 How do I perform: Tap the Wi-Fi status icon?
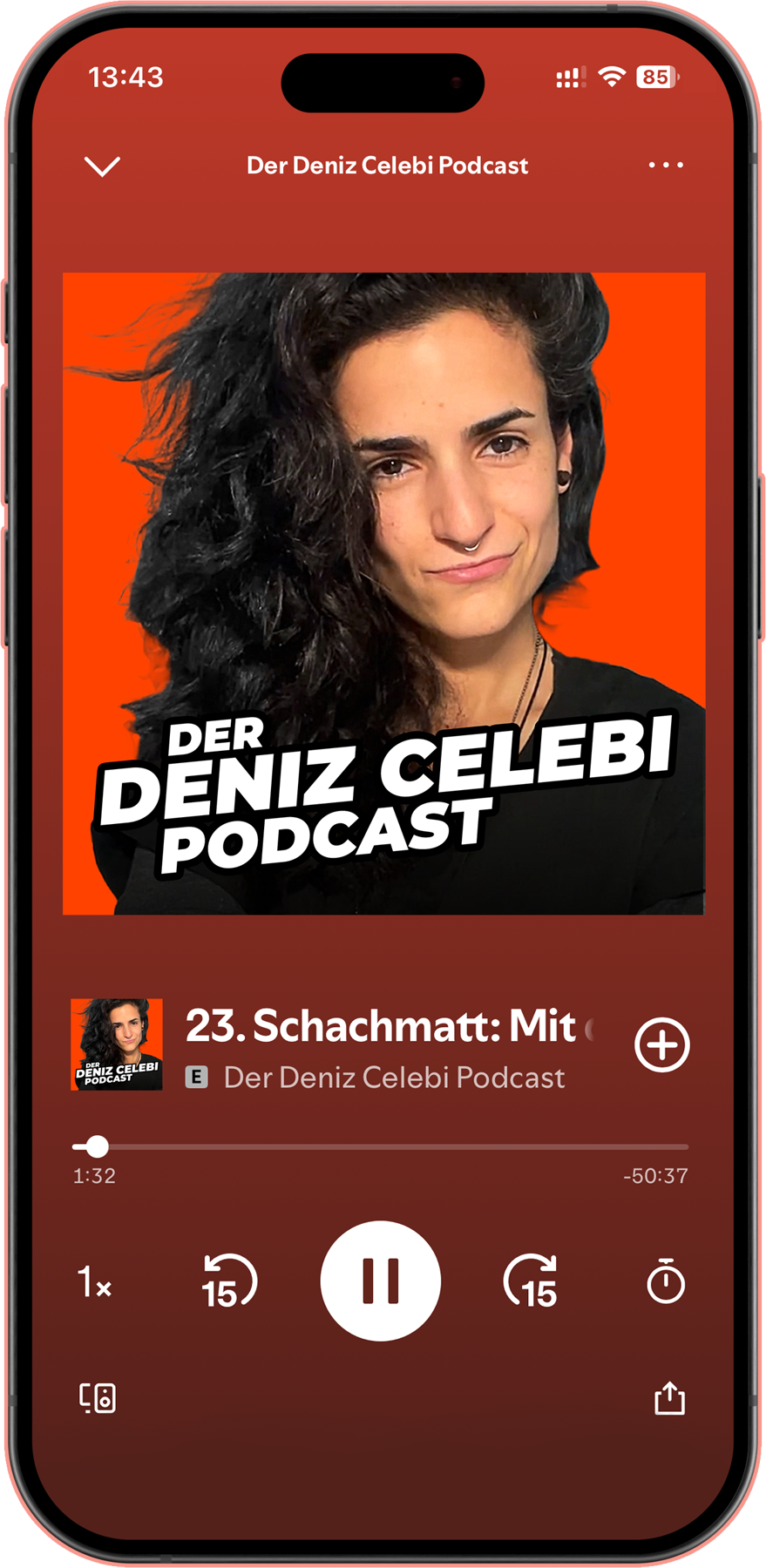pyautogui.click(x=612, y=77)
